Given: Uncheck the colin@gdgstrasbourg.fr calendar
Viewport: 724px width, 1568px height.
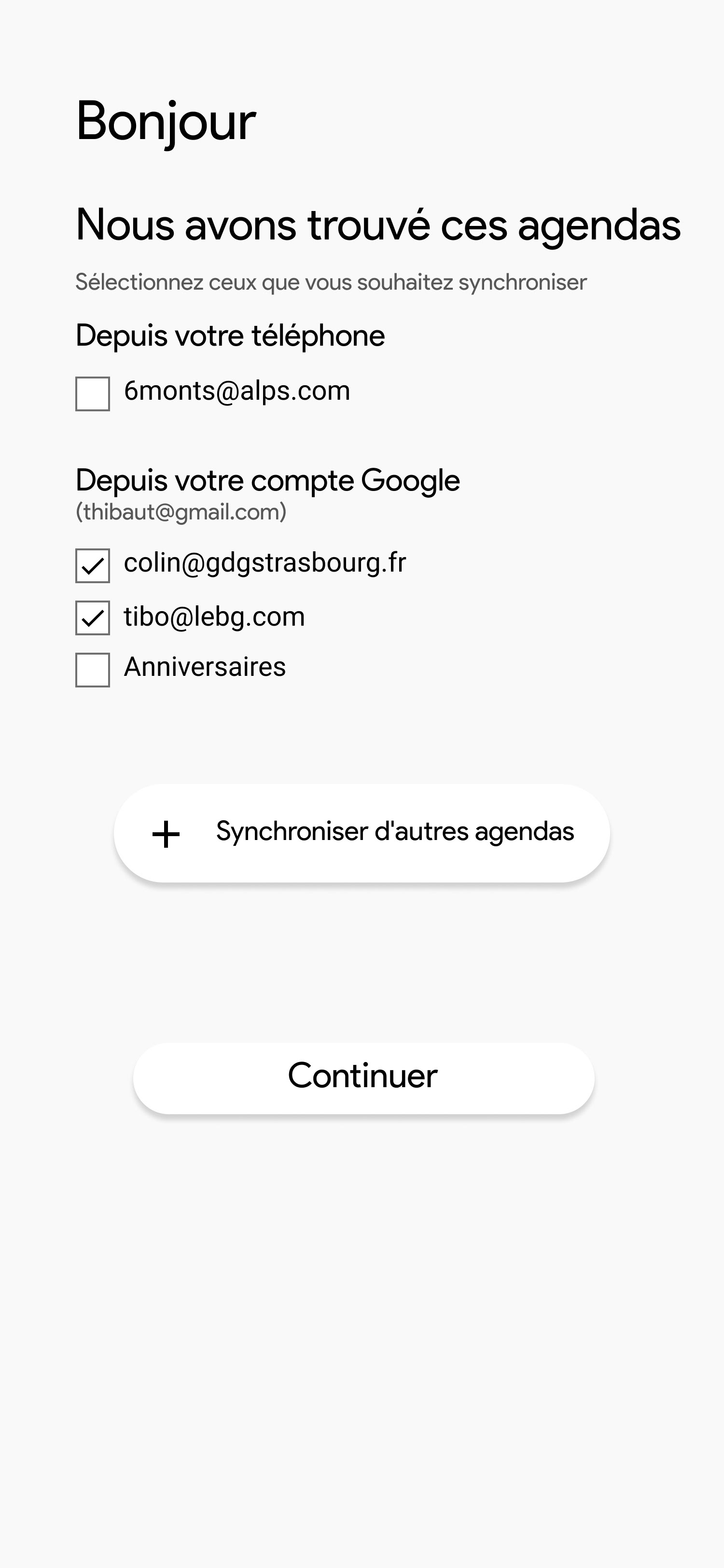Looking at the screenshot, I should [x=93, y=565].
